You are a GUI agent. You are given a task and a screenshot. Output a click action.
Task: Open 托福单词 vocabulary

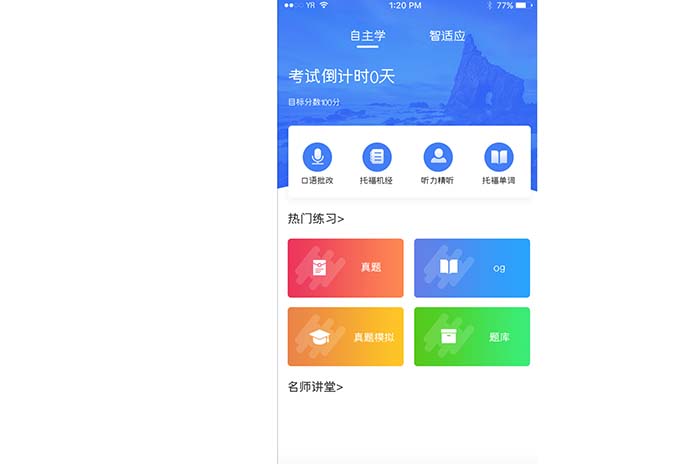click(x=498, y=164)
